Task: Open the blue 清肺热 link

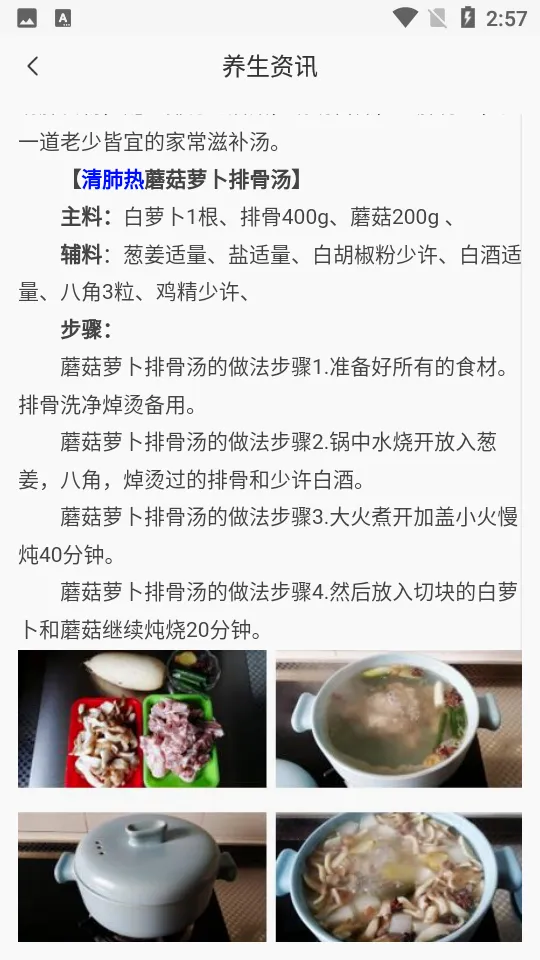Action: click(x=113, y=180)
